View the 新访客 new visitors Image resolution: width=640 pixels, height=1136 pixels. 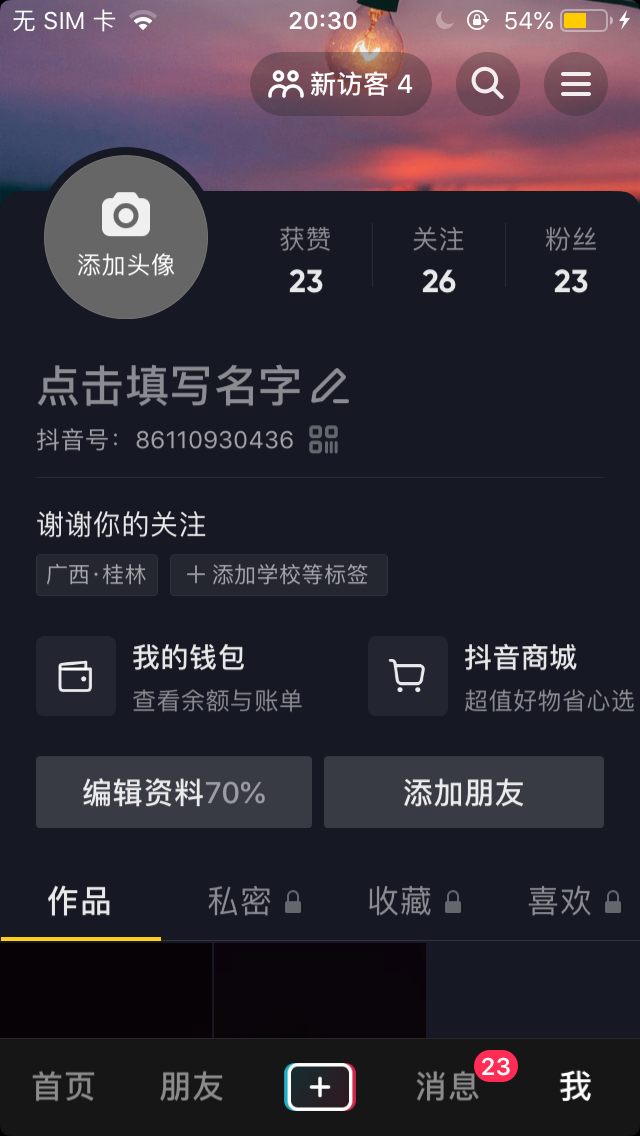click(x=341, y=84)
